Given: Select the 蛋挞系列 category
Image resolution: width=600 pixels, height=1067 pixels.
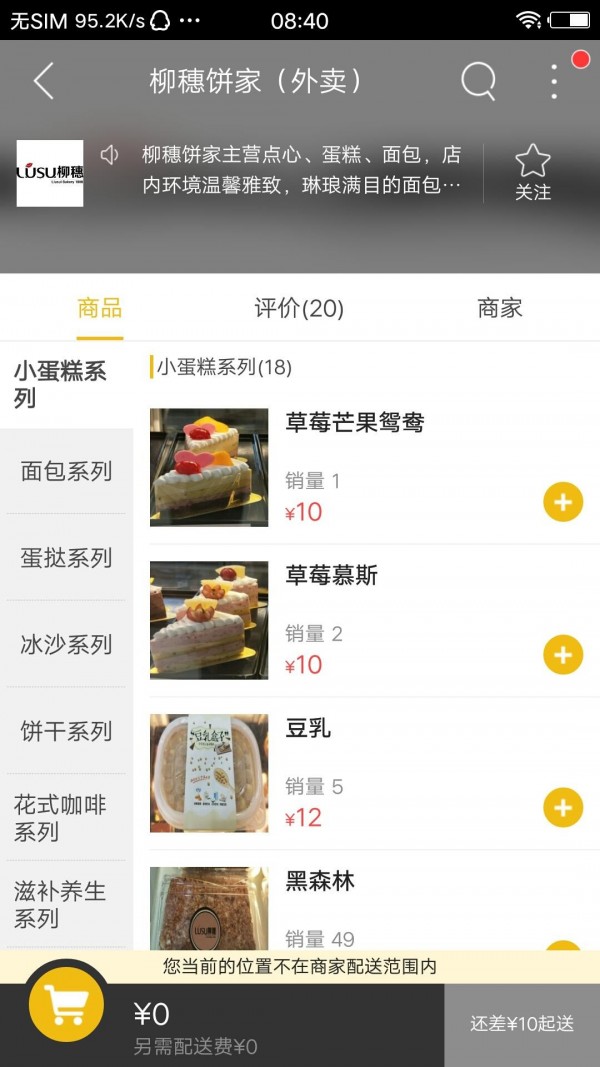Looking at the screenshot, I should point(66,558).
